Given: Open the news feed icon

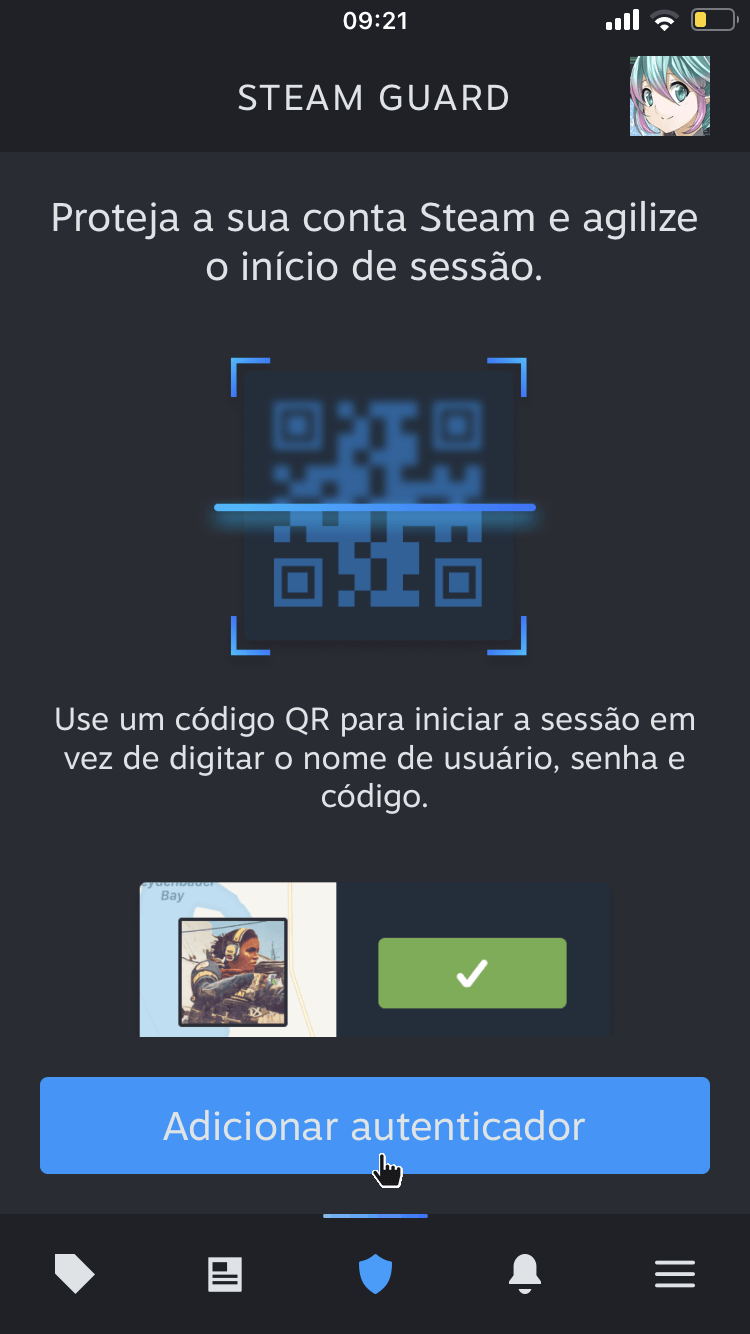Looking at the screenshot, I should point(225,1273).
